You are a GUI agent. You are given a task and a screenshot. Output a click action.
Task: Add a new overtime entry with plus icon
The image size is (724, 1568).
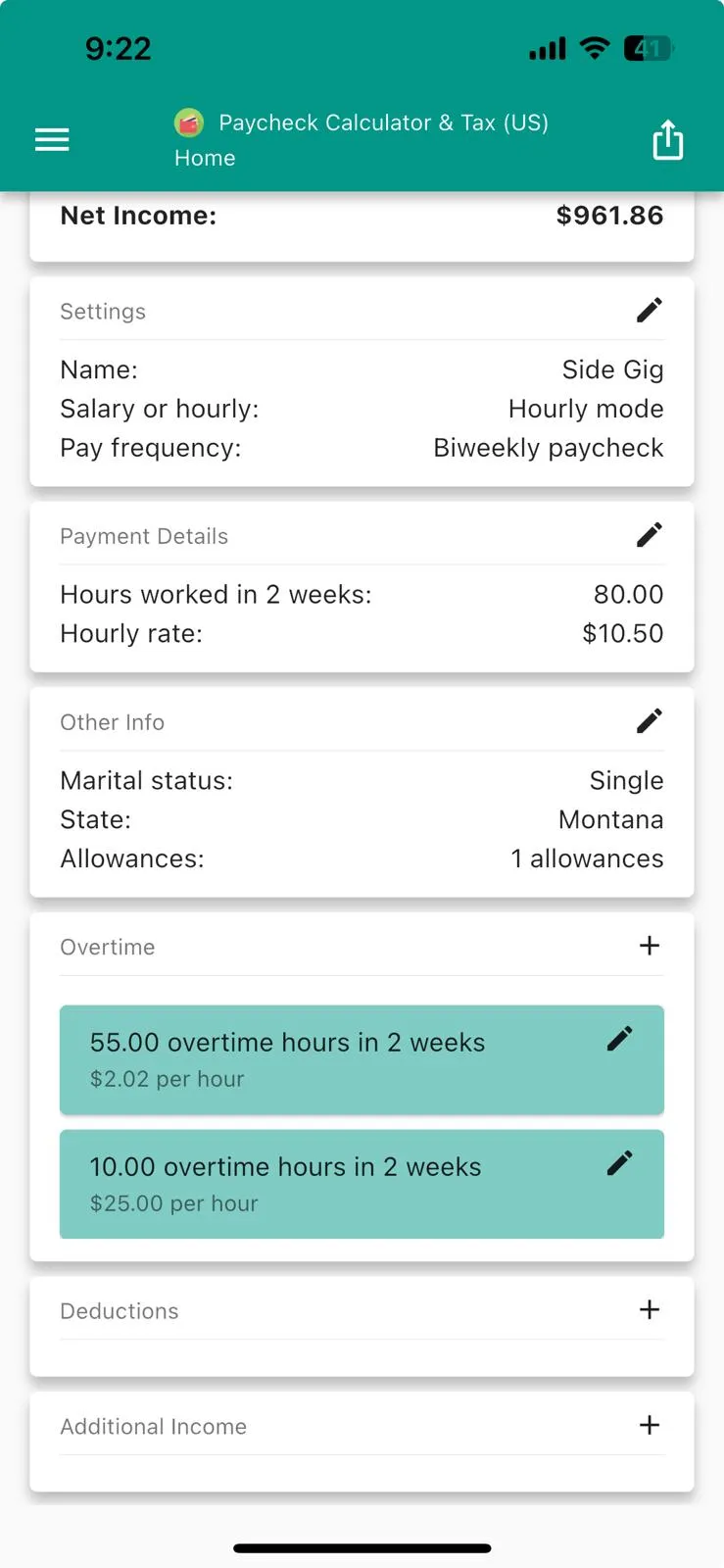[650, 945]
